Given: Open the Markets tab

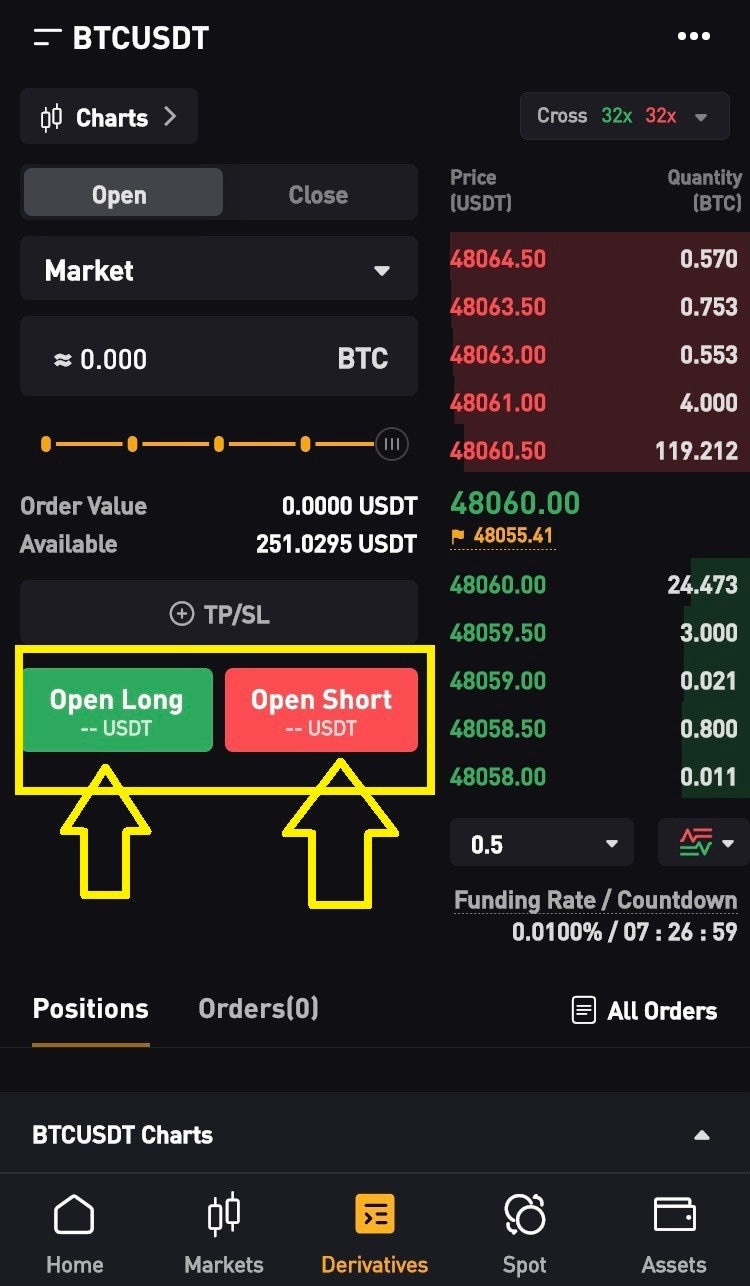Looking at the screenshot, I should (224, 1233).
